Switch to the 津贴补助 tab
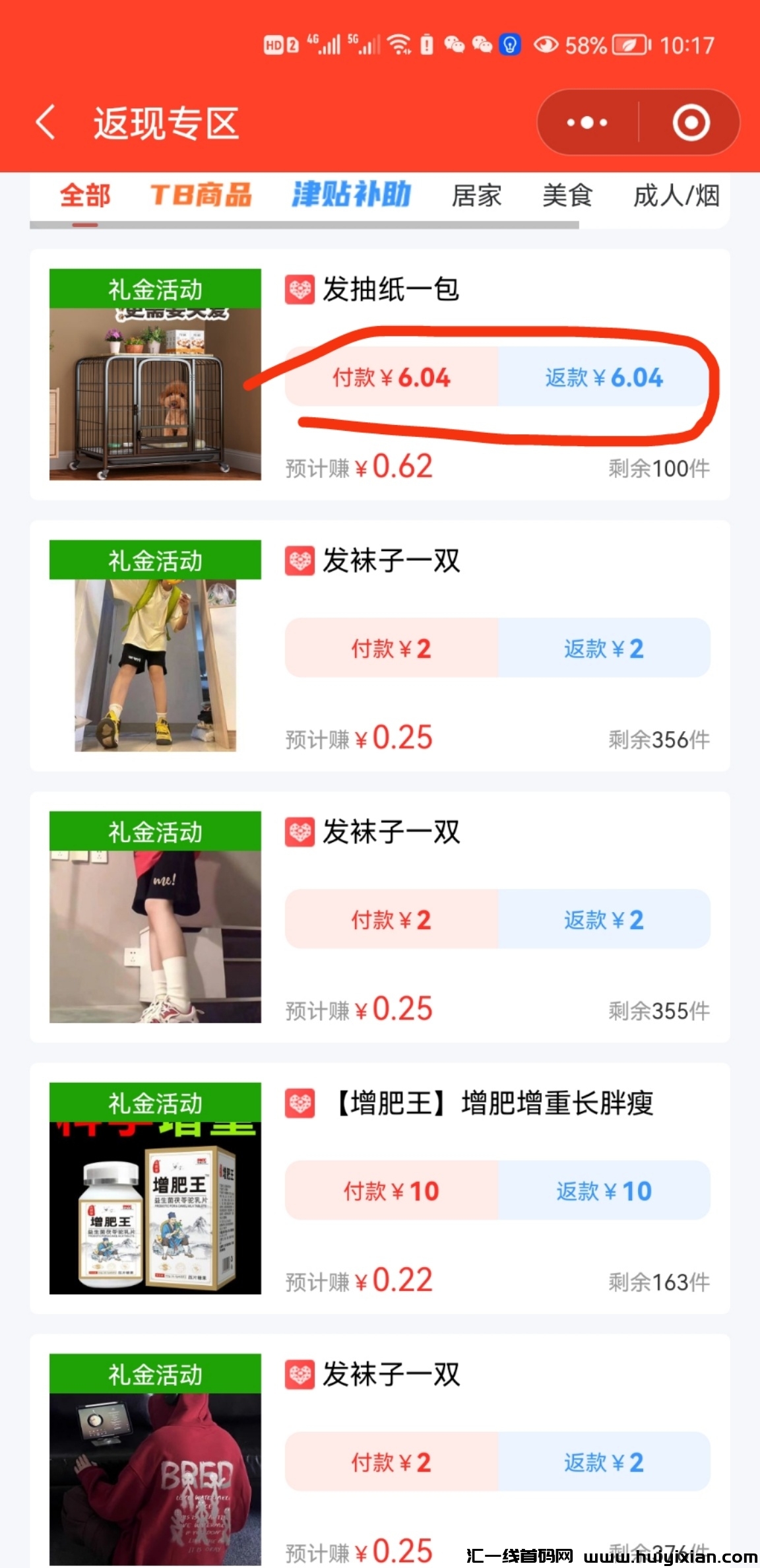Image resolution: width=760 pixels, height=1568 pixels. click(x=351, y=195)
